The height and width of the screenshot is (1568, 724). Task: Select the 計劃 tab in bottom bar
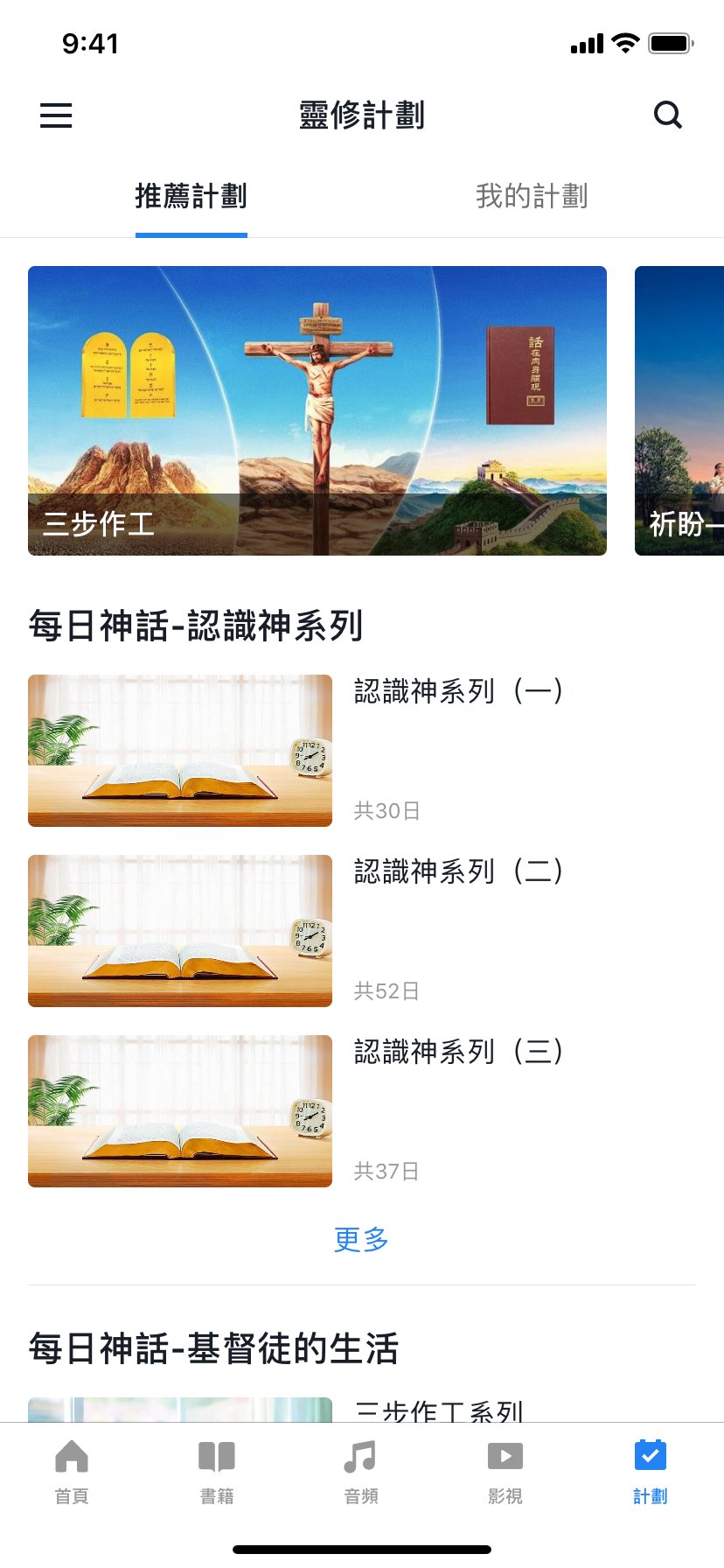tap(651, 1473)
